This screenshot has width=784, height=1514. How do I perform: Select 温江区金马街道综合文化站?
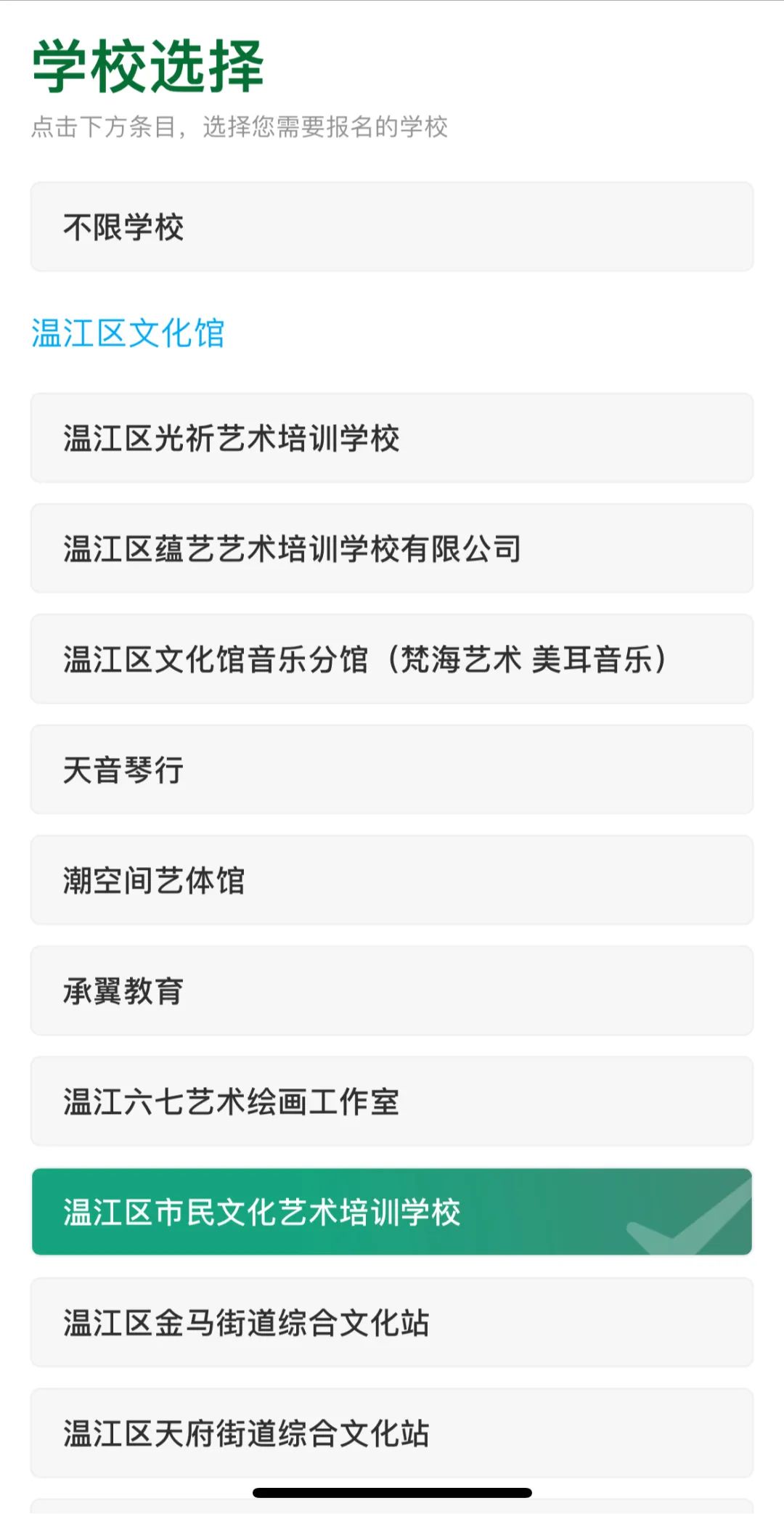391,1322
